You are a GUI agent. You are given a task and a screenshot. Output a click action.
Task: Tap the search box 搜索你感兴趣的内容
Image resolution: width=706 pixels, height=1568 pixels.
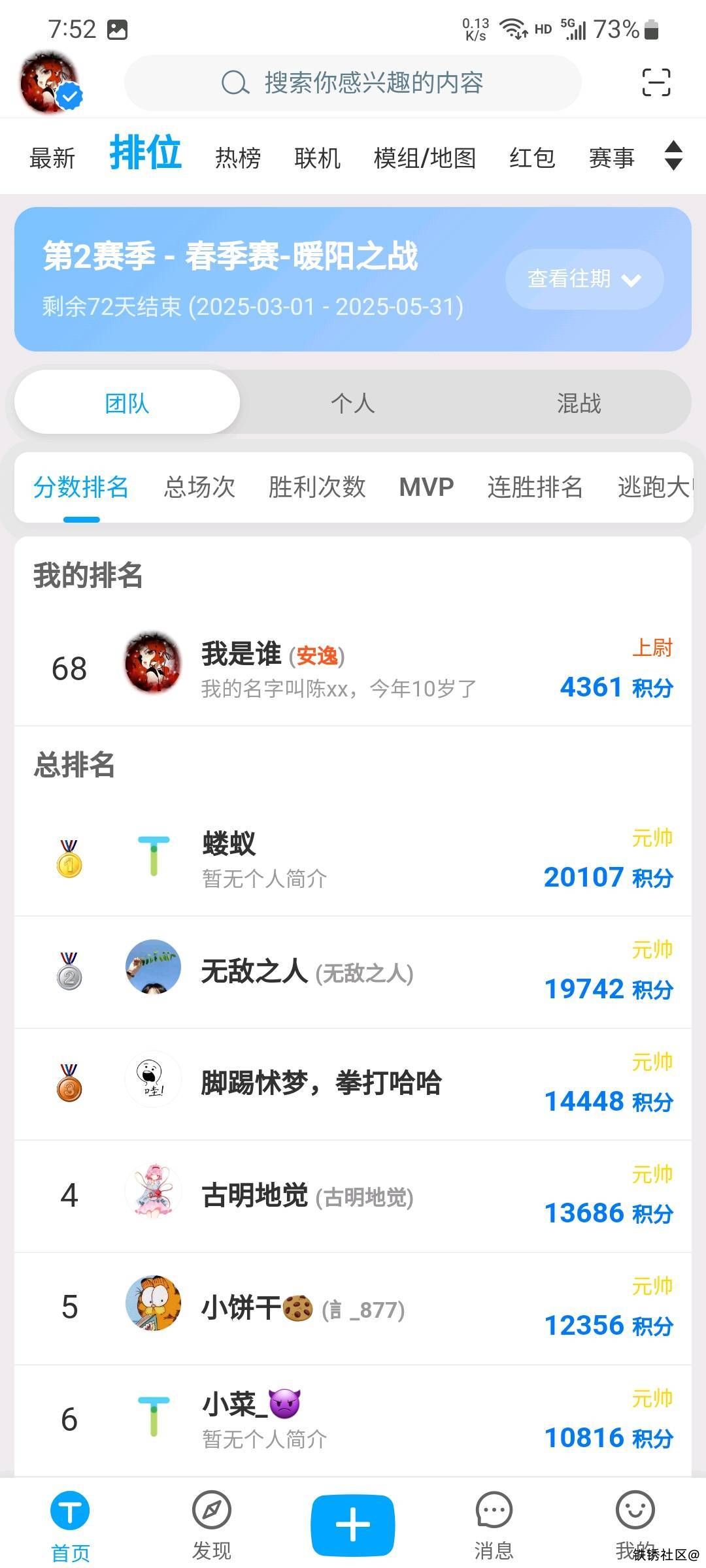tap(353, 83)
